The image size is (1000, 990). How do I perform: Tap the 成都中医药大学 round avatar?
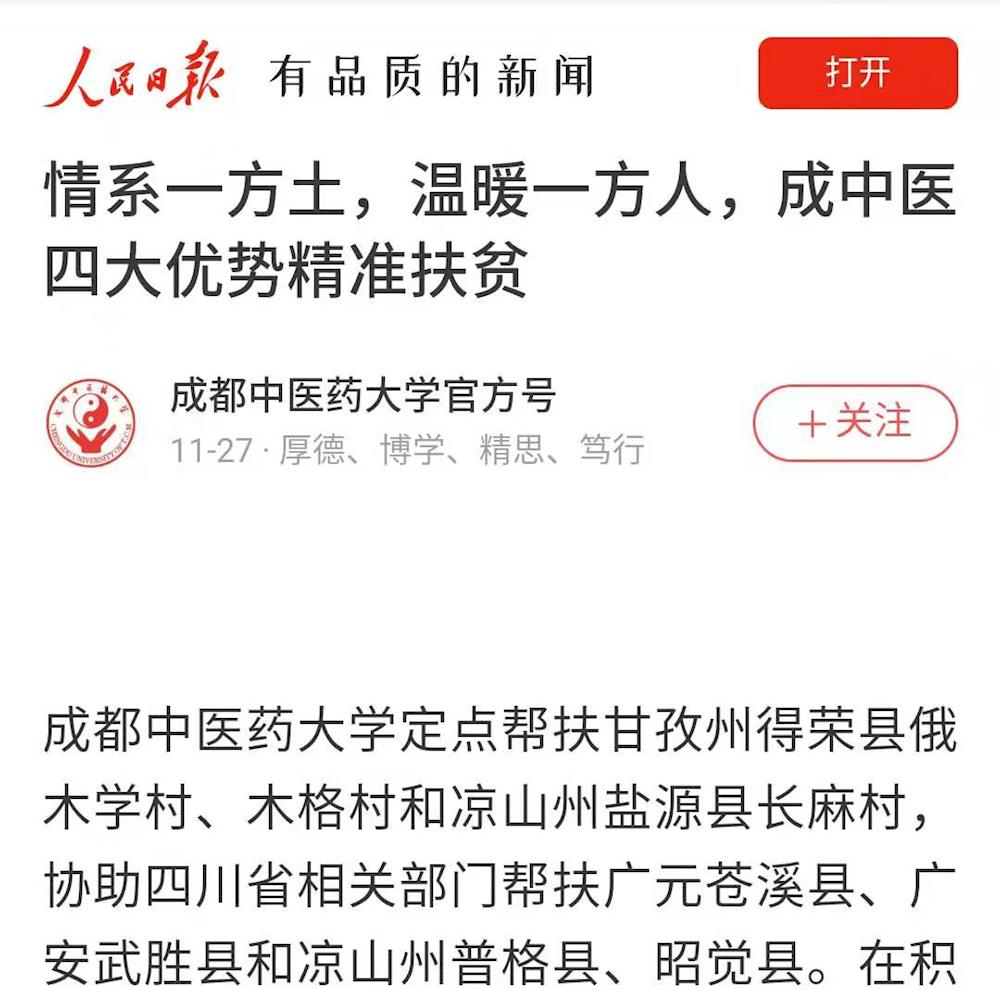pyautogui.click(x=92, y=422)
